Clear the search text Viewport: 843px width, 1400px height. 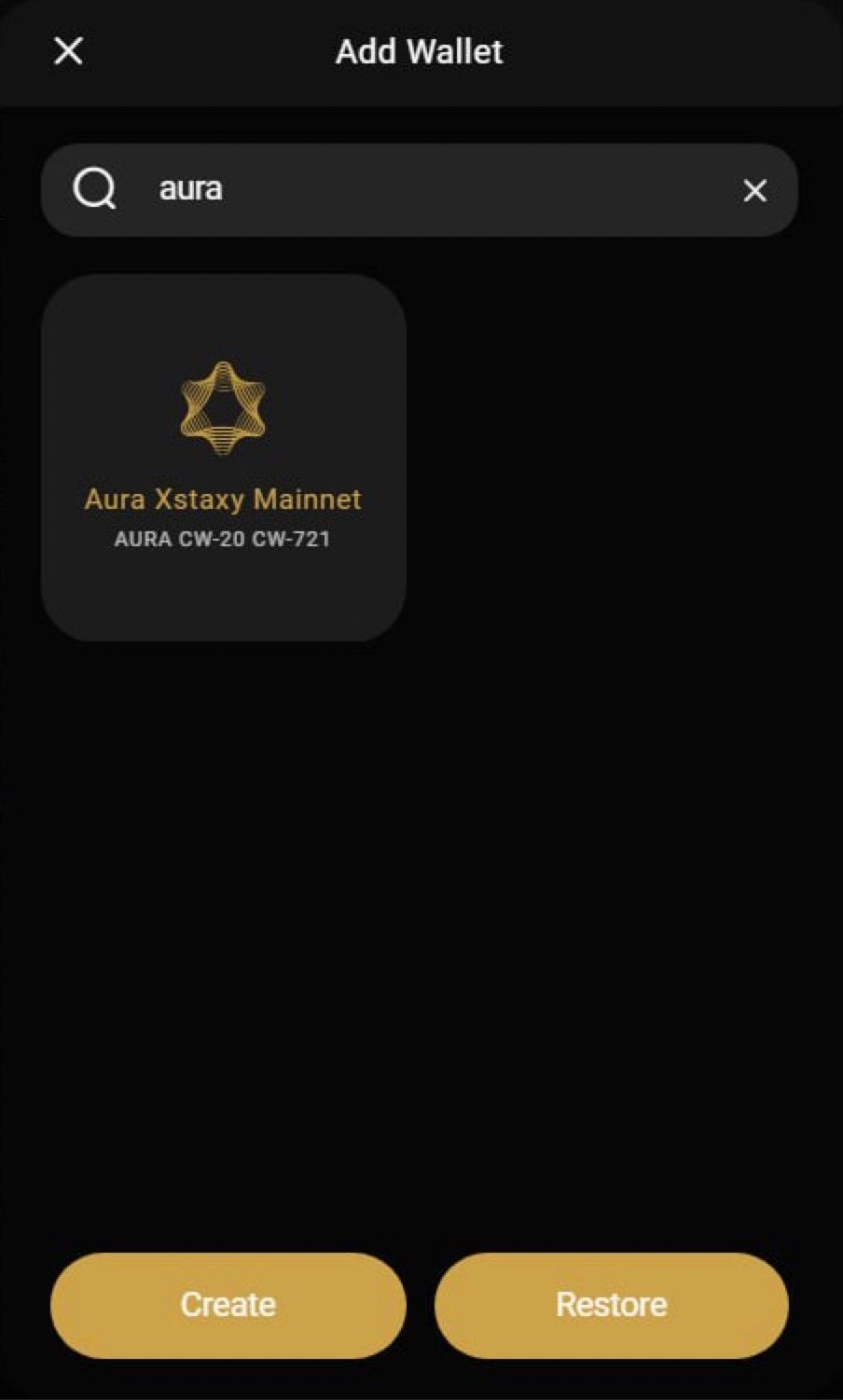click(x=754, y=191)
